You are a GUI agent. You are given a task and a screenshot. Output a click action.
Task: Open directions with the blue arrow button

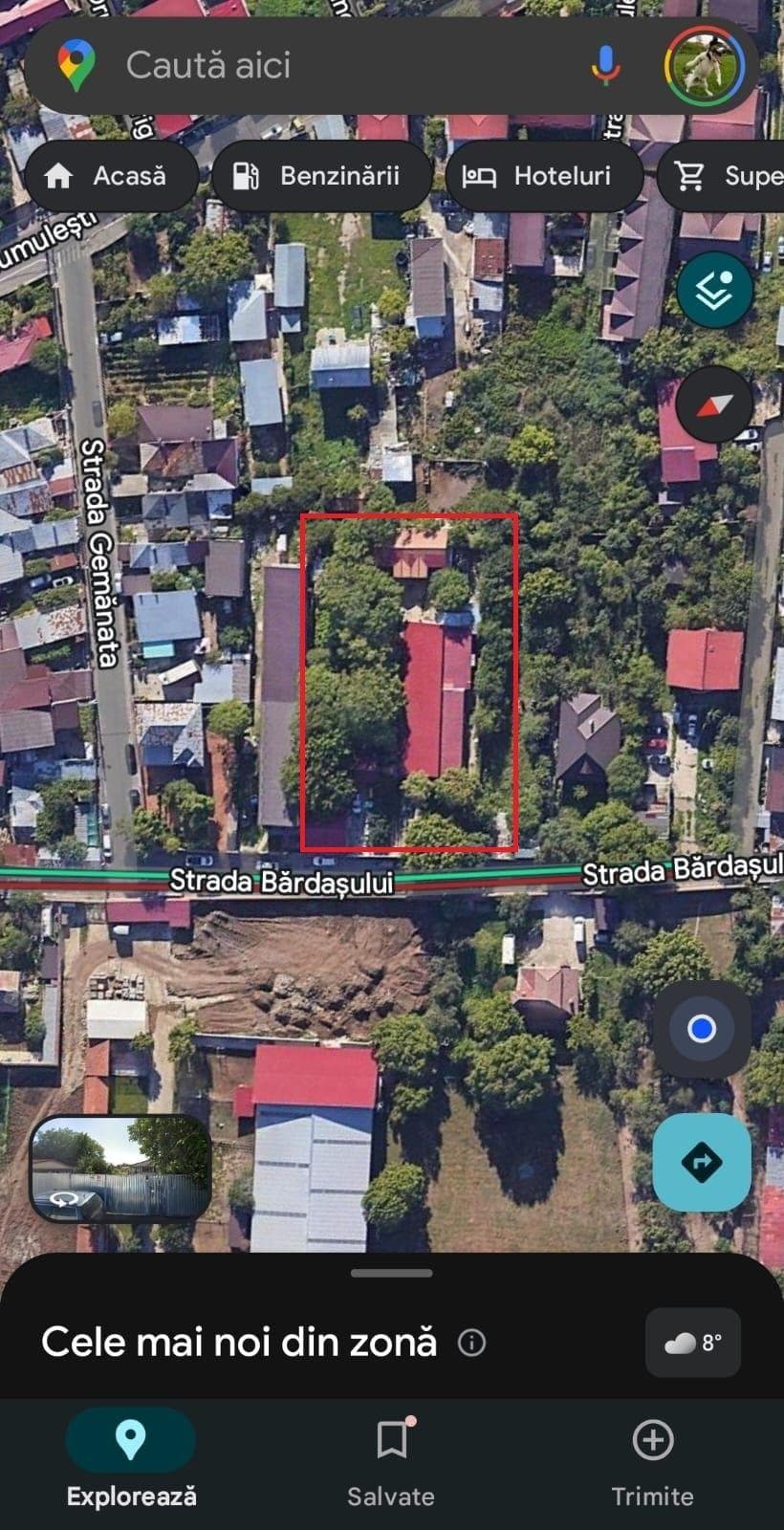pyautogui.click(x=702, y=1163)
